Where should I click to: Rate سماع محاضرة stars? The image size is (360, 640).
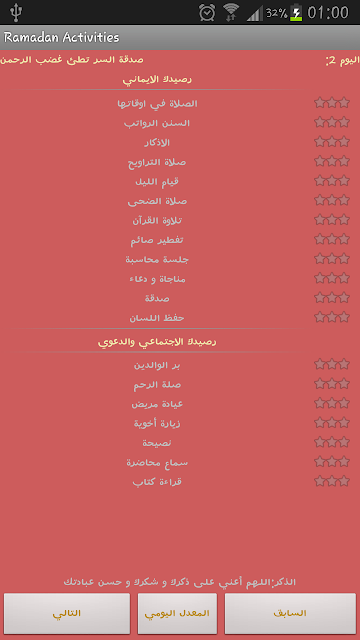tap(332, 462)
